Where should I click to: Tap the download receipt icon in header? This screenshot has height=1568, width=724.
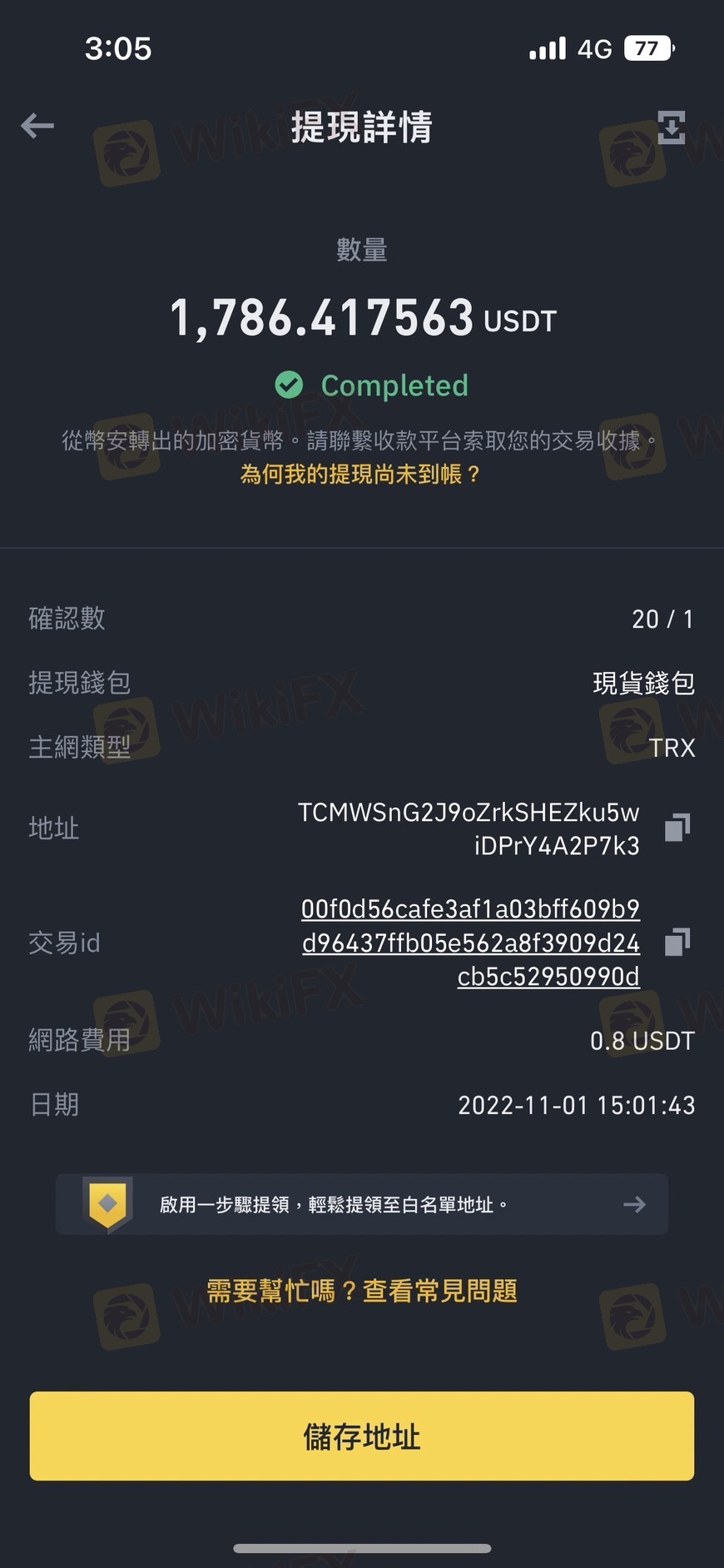click(x=671, y=127)
